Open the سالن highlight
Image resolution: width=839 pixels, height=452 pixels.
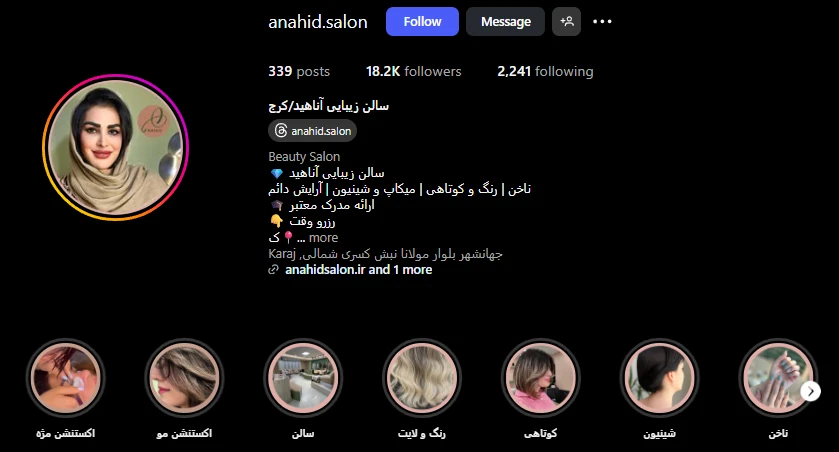click(x=302, y=378)
